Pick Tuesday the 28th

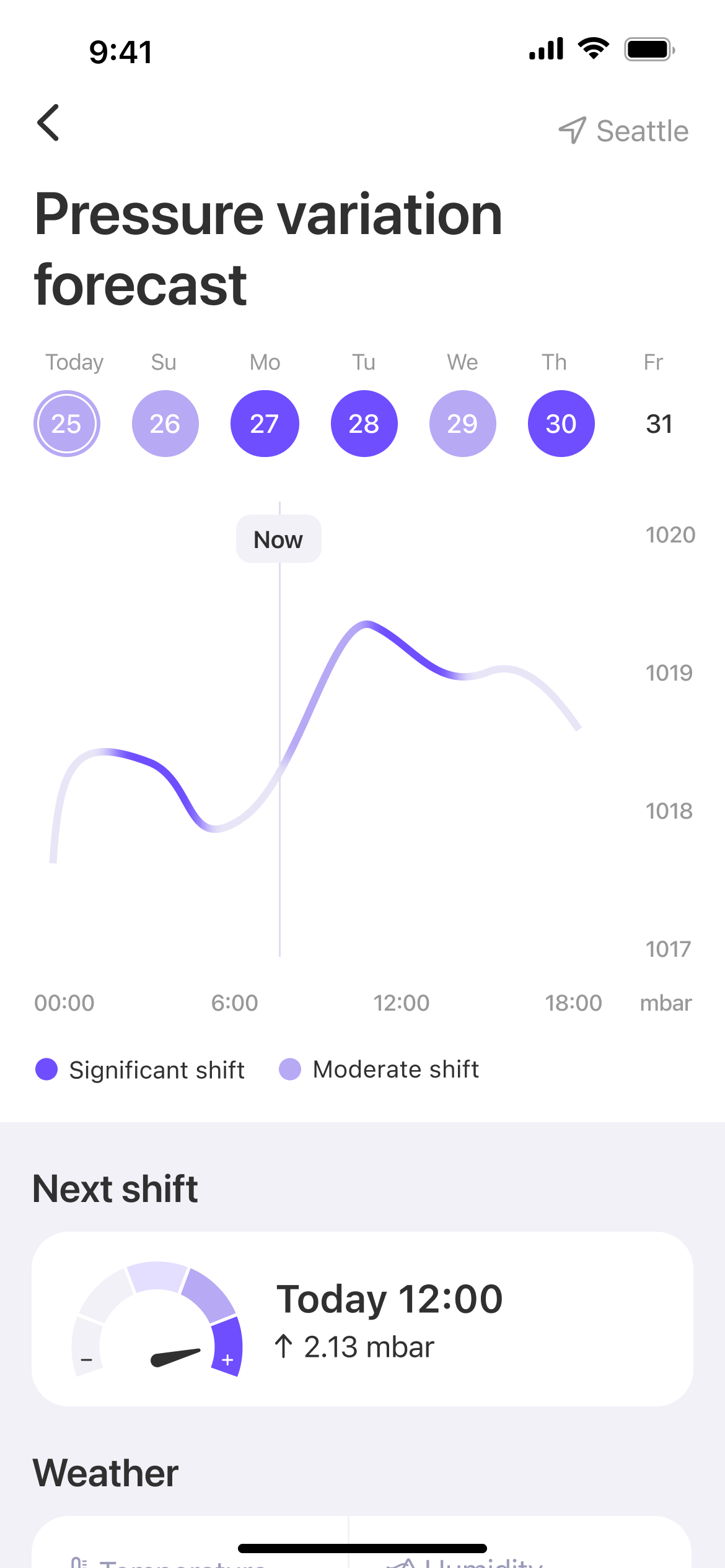[x=364, y=424]
